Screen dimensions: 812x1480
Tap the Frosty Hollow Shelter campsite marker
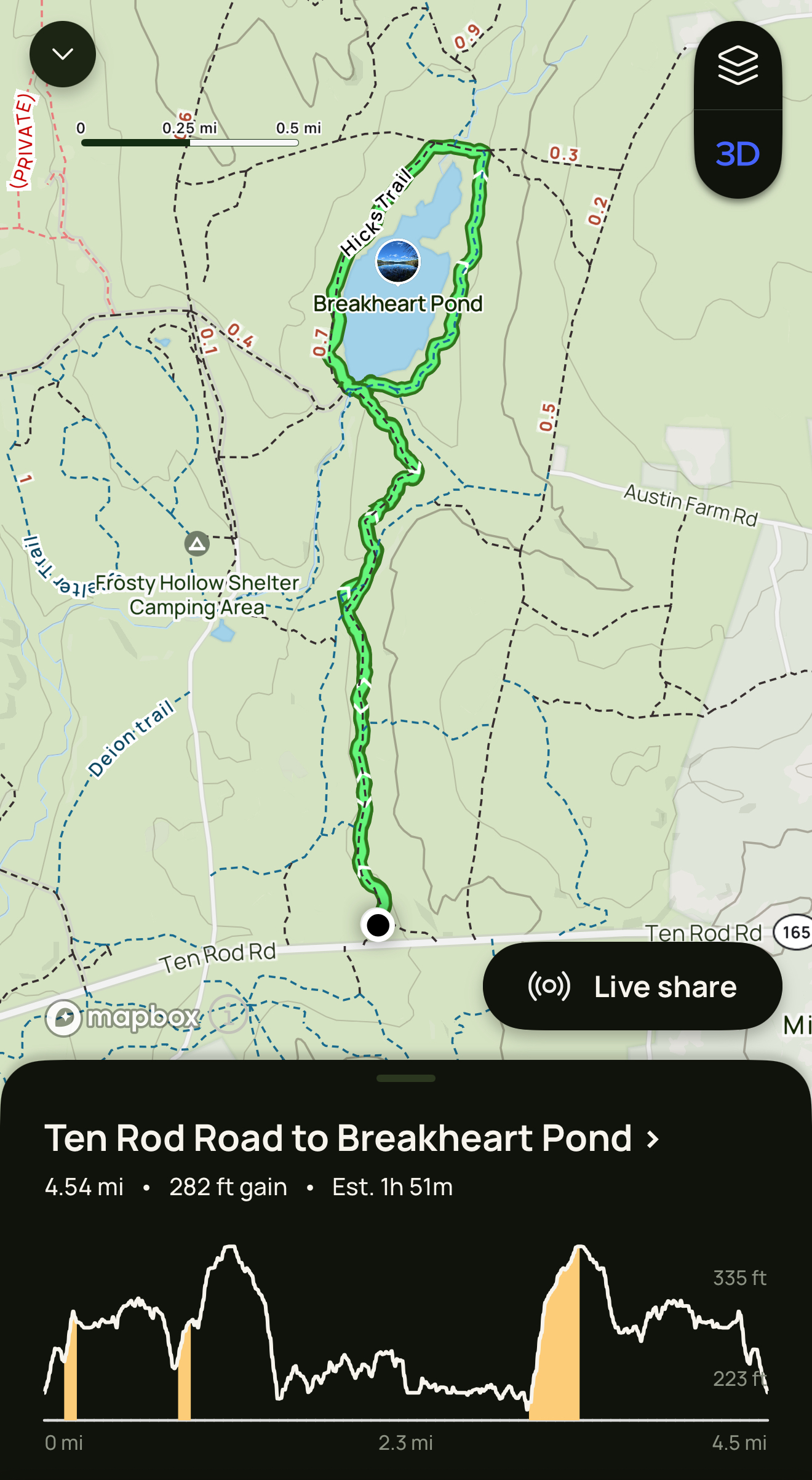(197, 544)
